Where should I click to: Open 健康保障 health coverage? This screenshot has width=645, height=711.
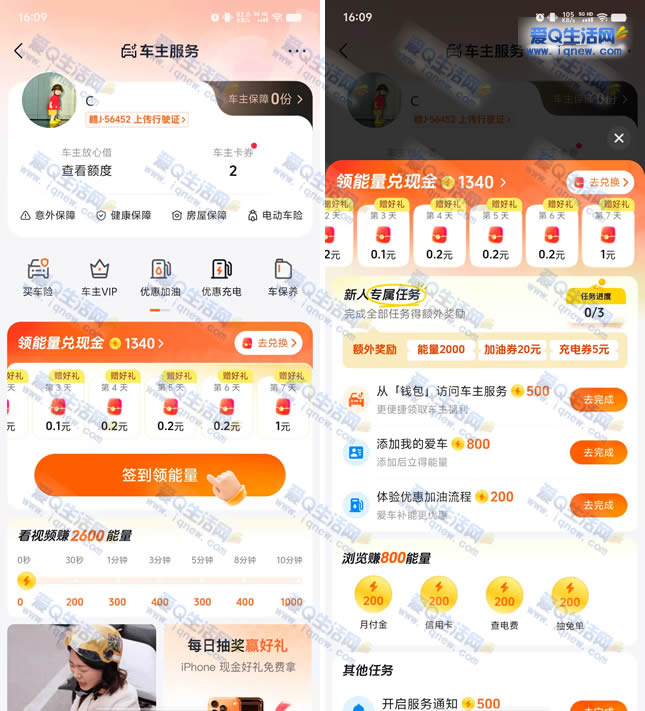pyautogui.click(x=123, y=215)
